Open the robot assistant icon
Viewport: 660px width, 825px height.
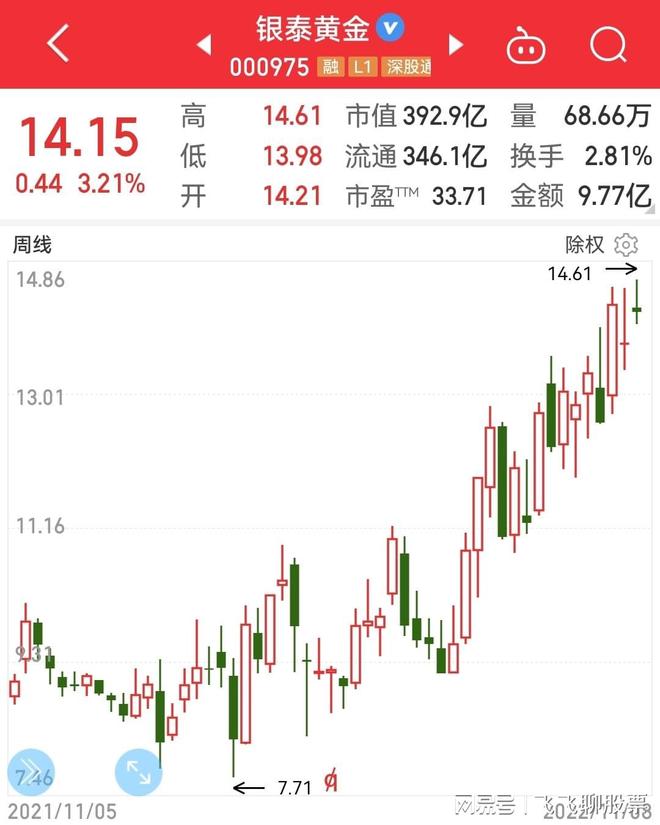click(525, 45)
